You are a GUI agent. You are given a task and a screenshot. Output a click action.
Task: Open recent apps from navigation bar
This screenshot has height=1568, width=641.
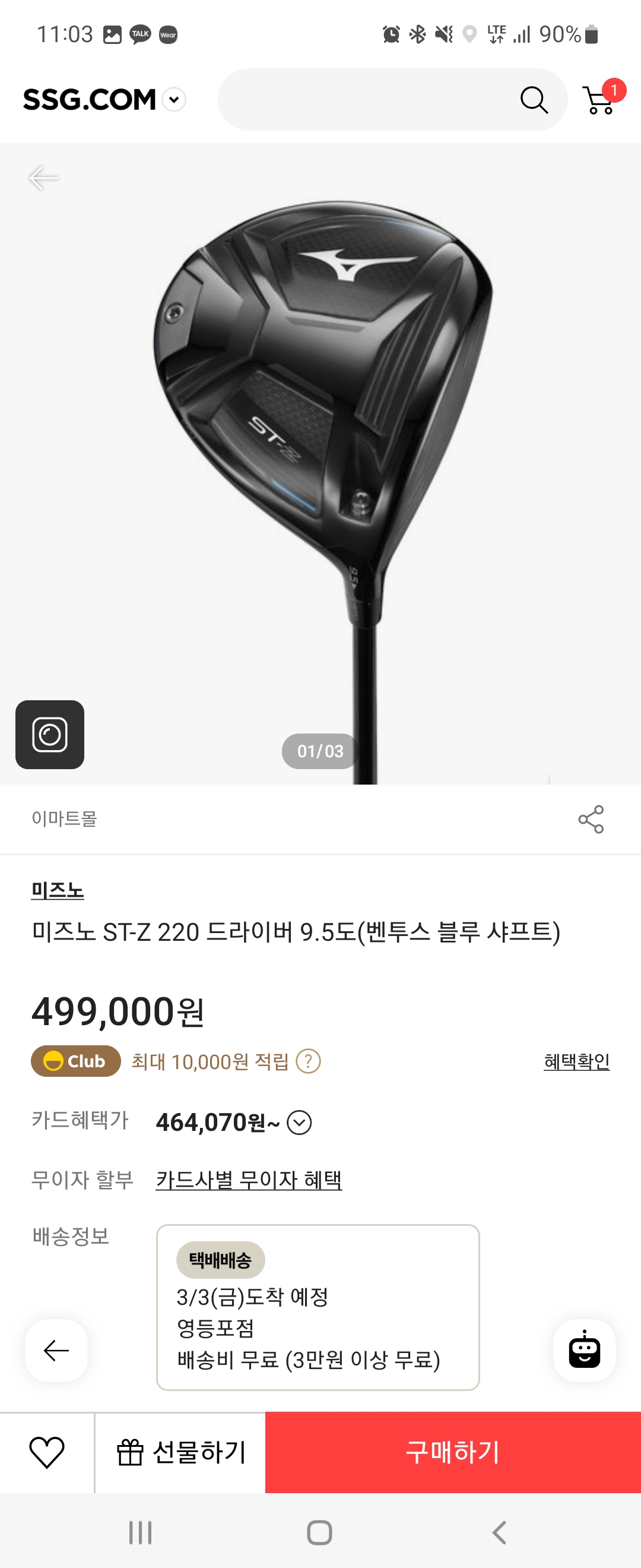pos(141,1532)
